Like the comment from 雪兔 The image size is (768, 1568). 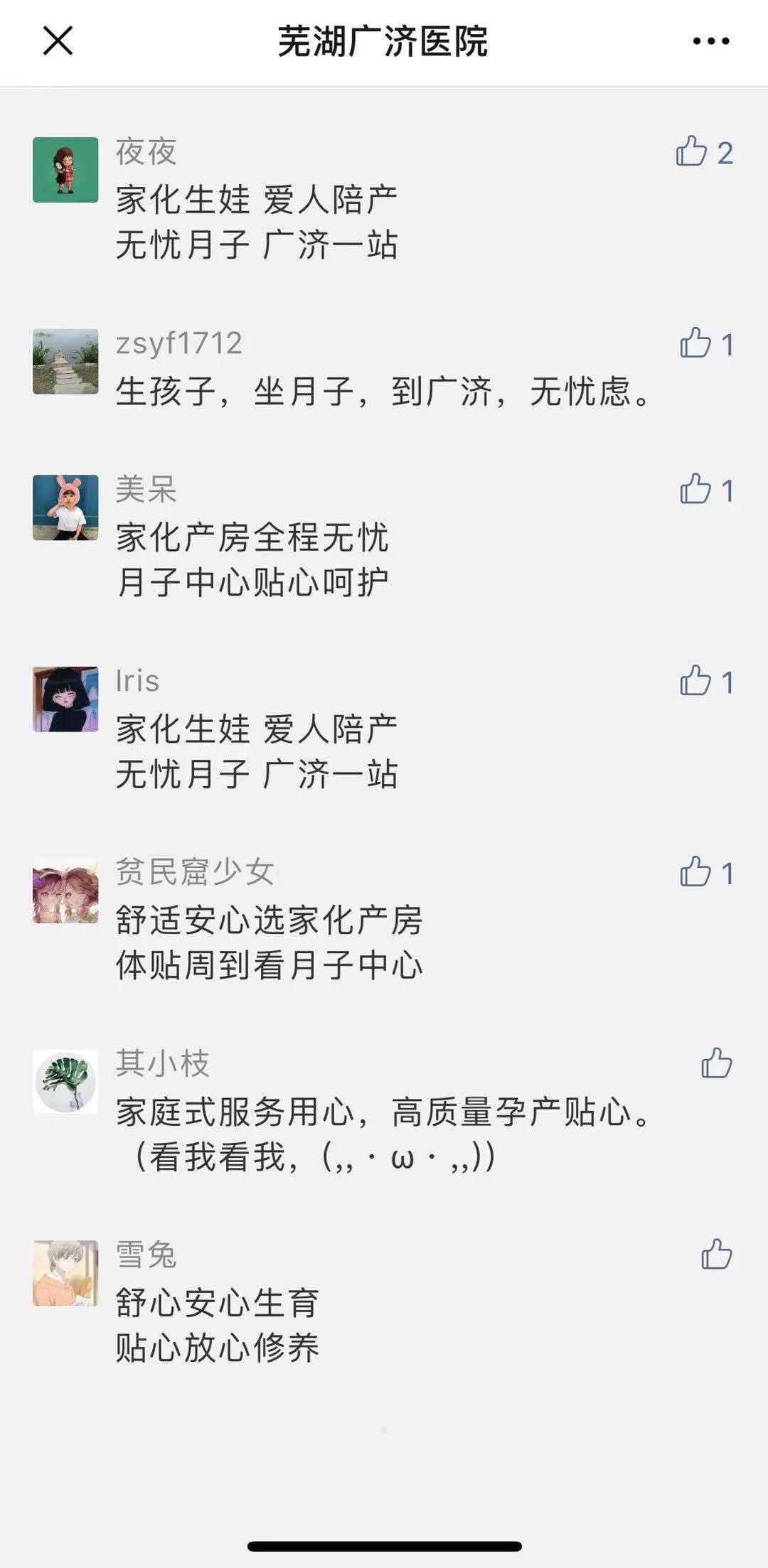point(716,1255)
